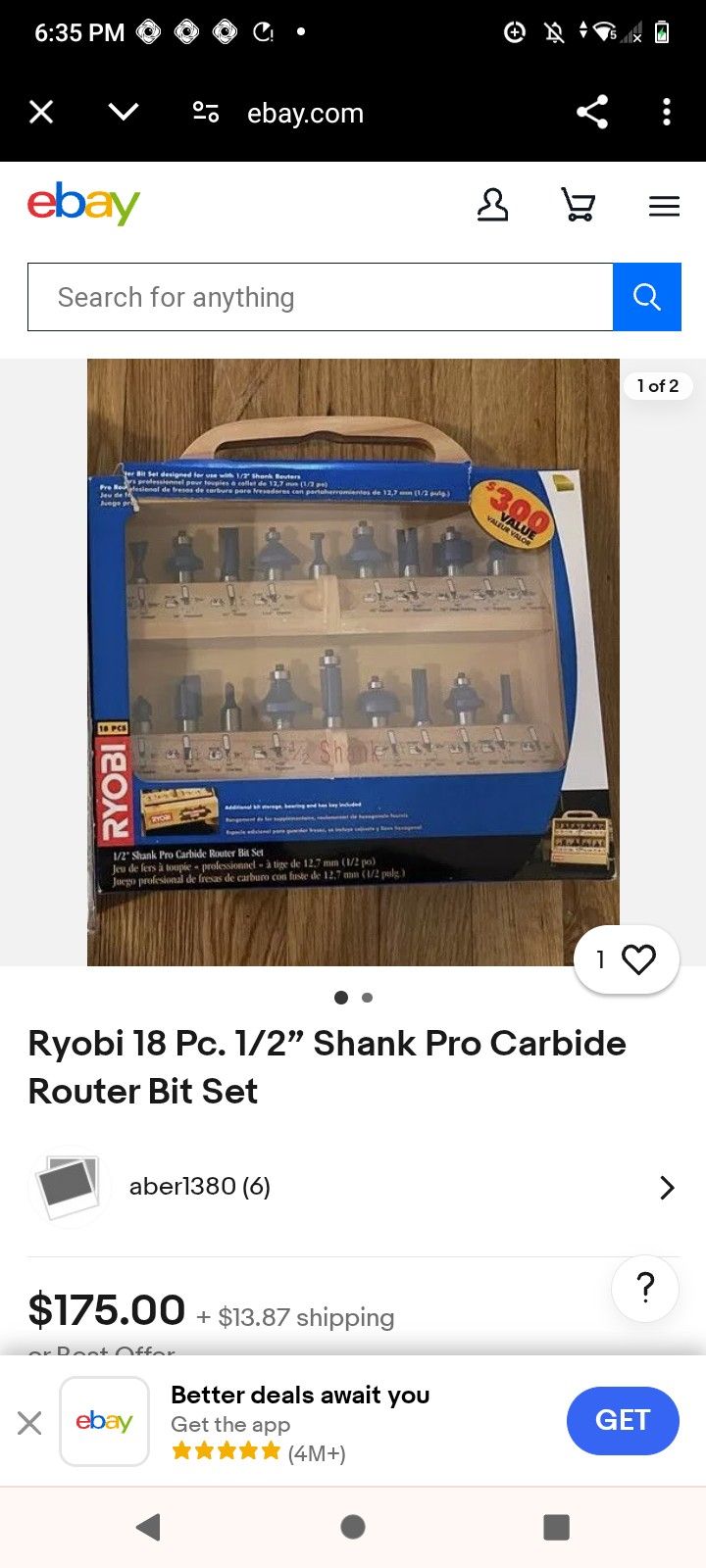Screen dimensions: 706x1568
Task: Go back using the system back button
Action: [x=149, y=1527]
